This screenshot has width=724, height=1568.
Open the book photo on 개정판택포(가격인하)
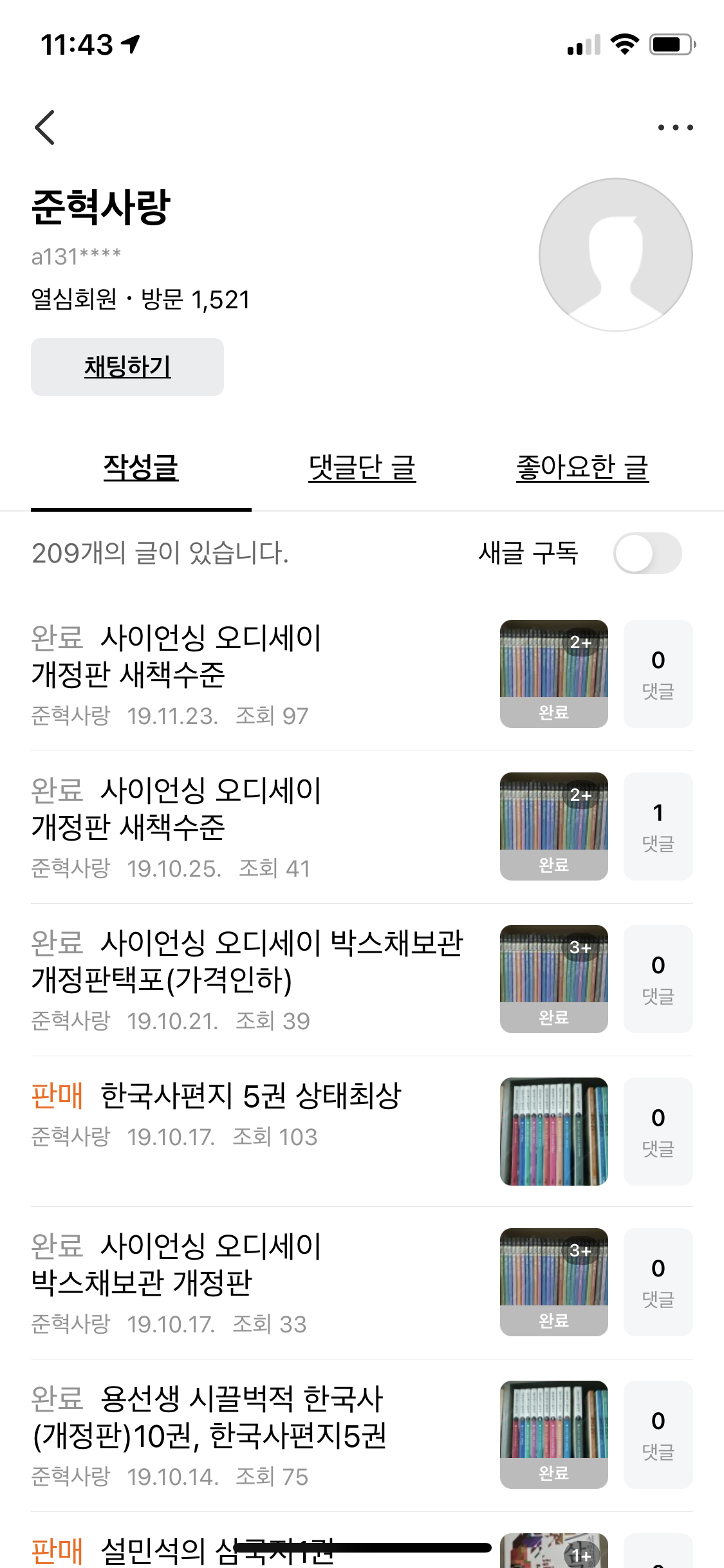tap(553, 978)
